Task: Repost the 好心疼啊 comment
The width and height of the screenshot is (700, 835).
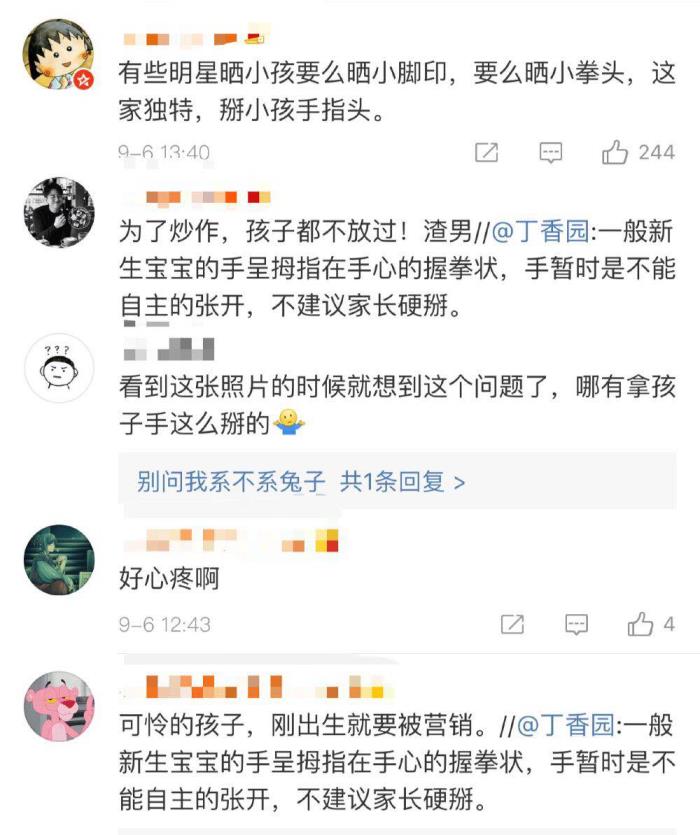Action: click(x=512, y=625)
